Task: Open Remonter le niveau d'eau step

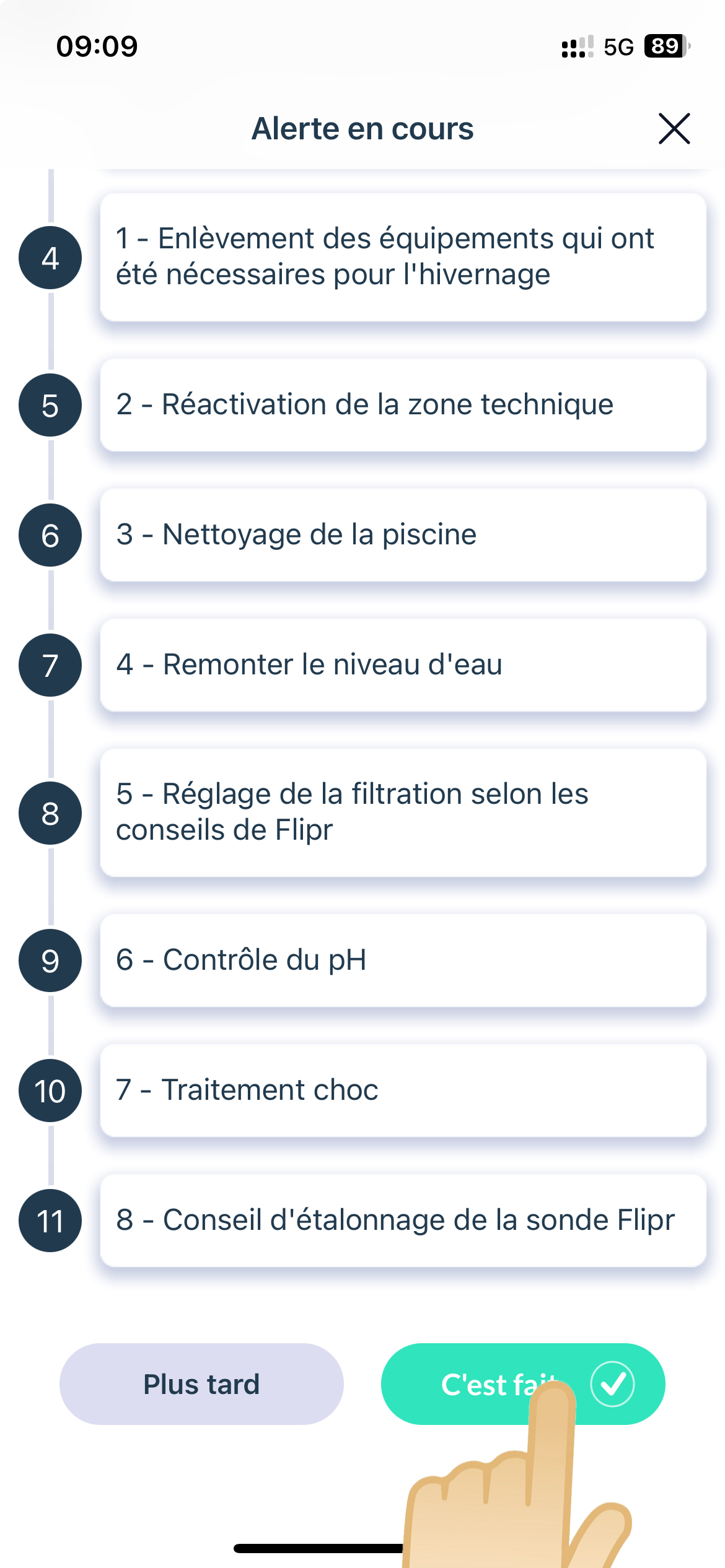Action: pyautogui.click(x=403, y=665)
